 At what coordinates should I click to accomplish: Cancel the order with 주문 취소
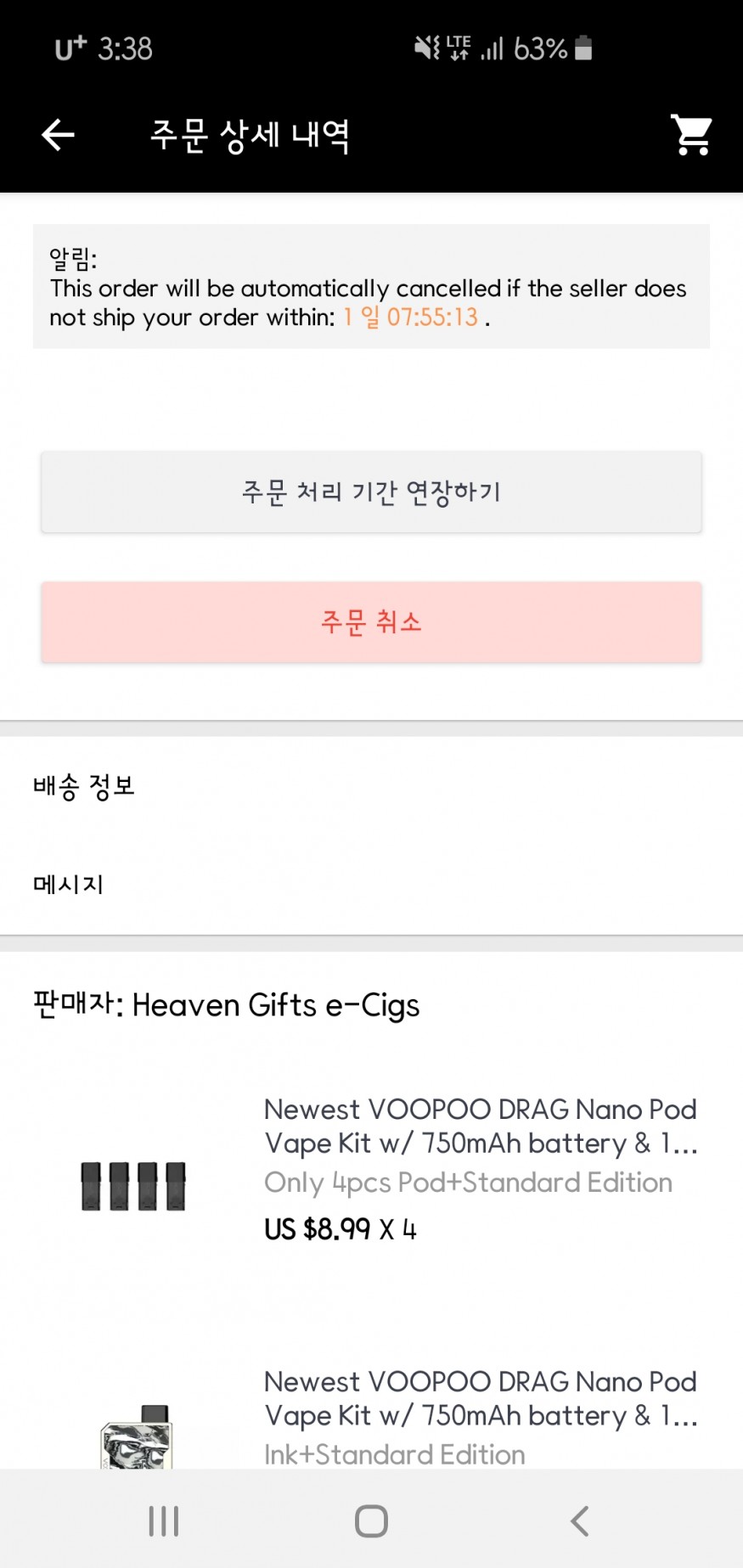(371, 622)
